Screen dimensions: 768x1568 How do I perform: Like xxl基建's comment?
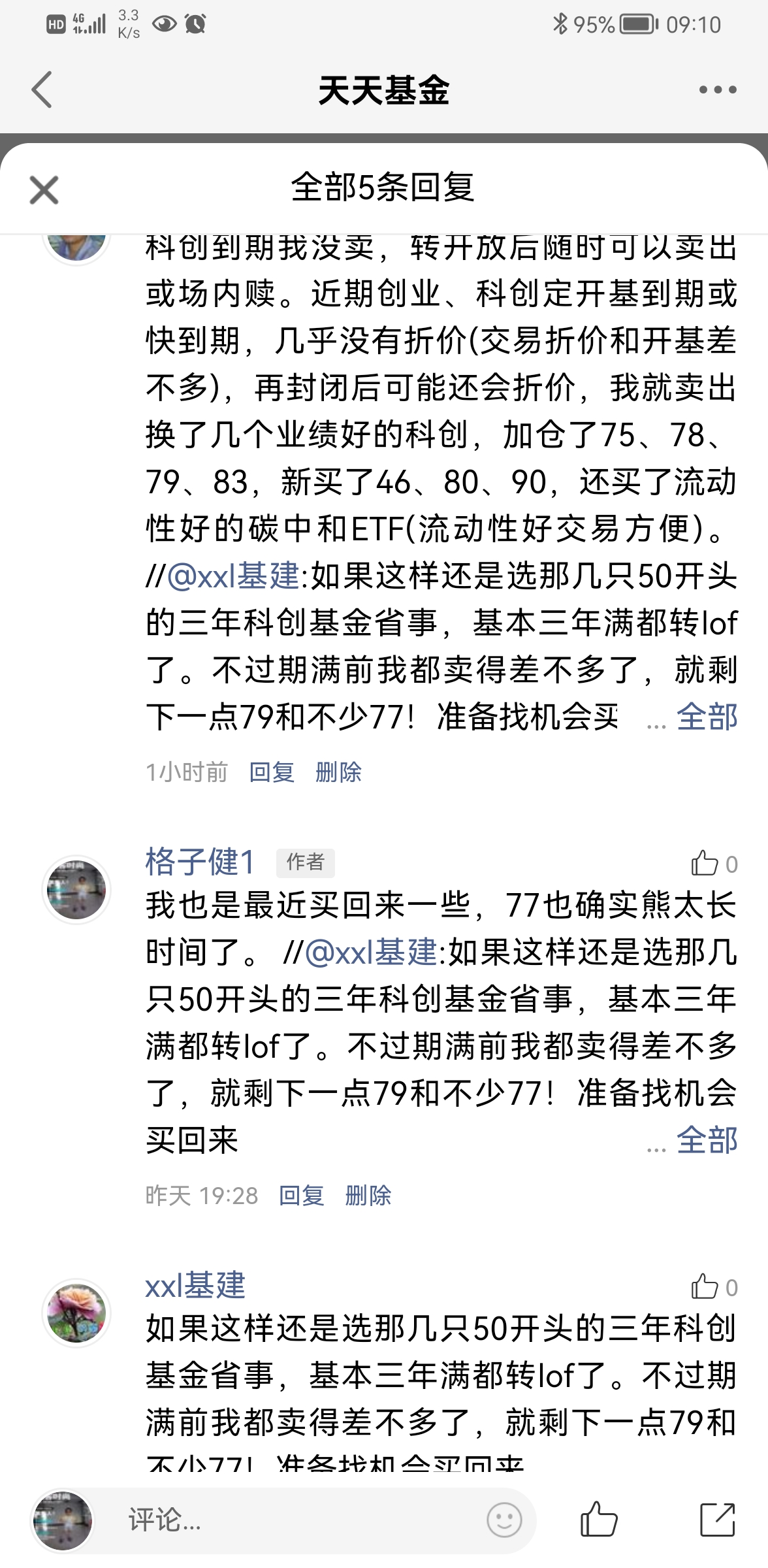click(714, 1287)
